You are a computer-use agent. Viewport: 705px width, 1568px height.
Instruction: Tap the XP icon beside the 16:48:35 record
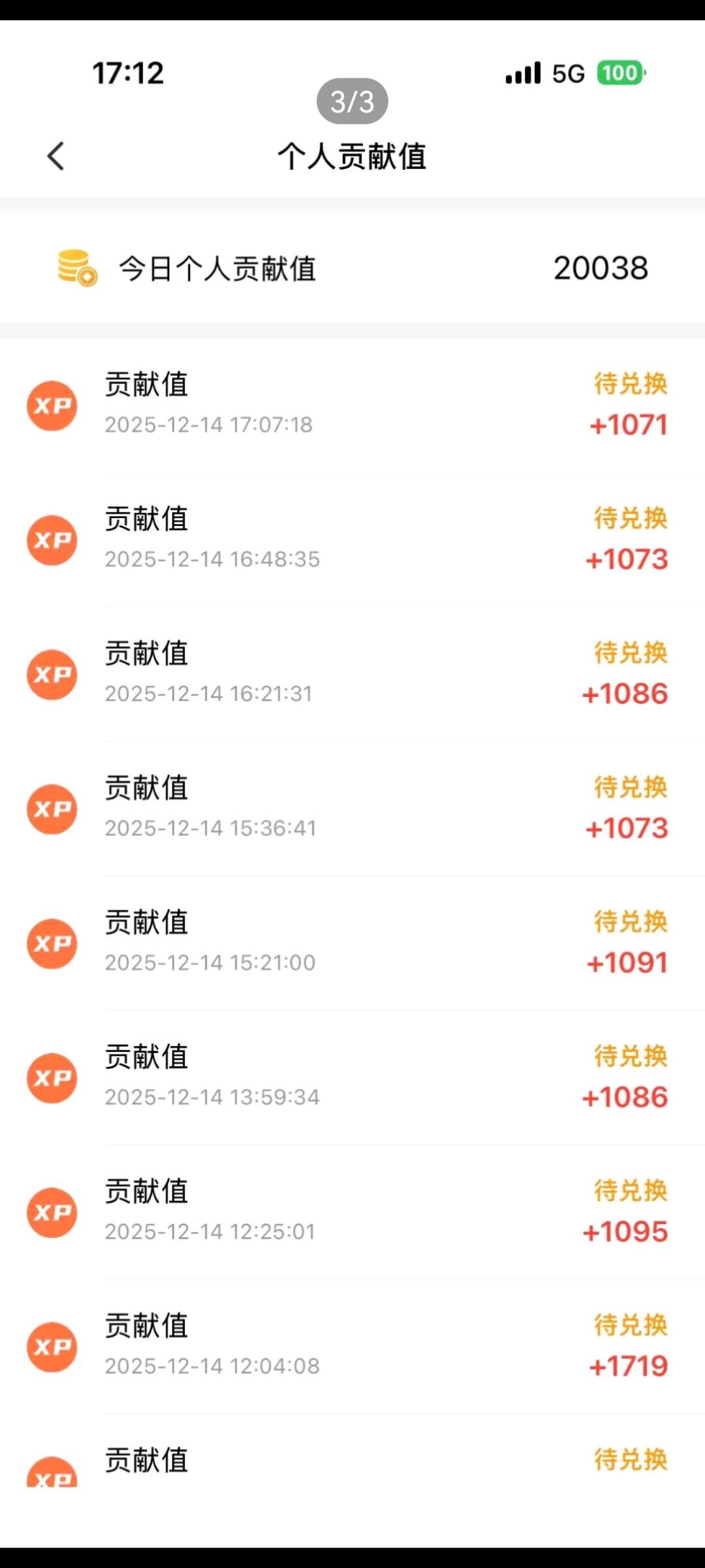pyautogui.click(x=53, y=540)
